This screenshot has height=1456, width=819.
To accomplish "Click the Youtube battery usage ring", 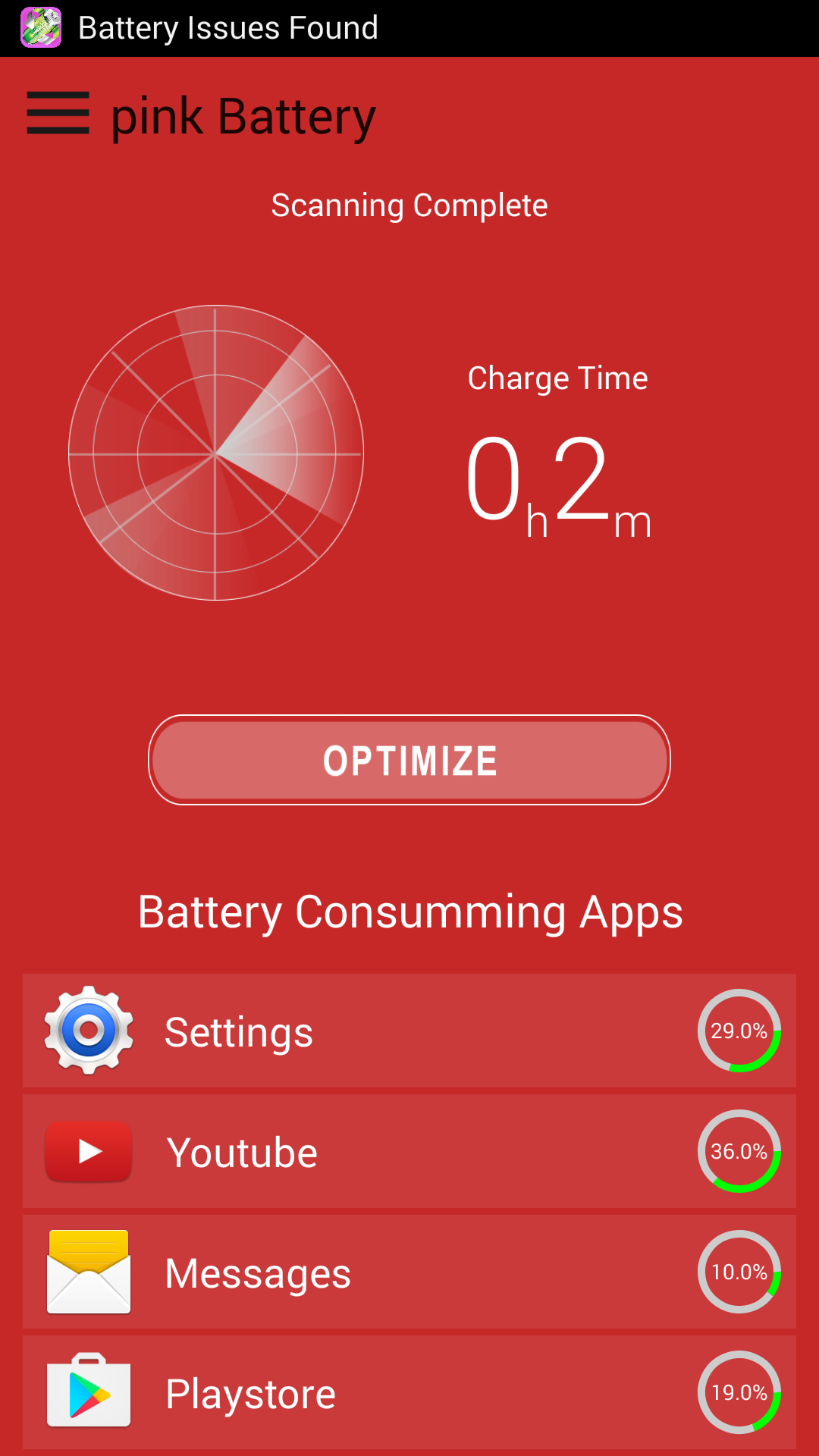I will tap(739, 1151).
